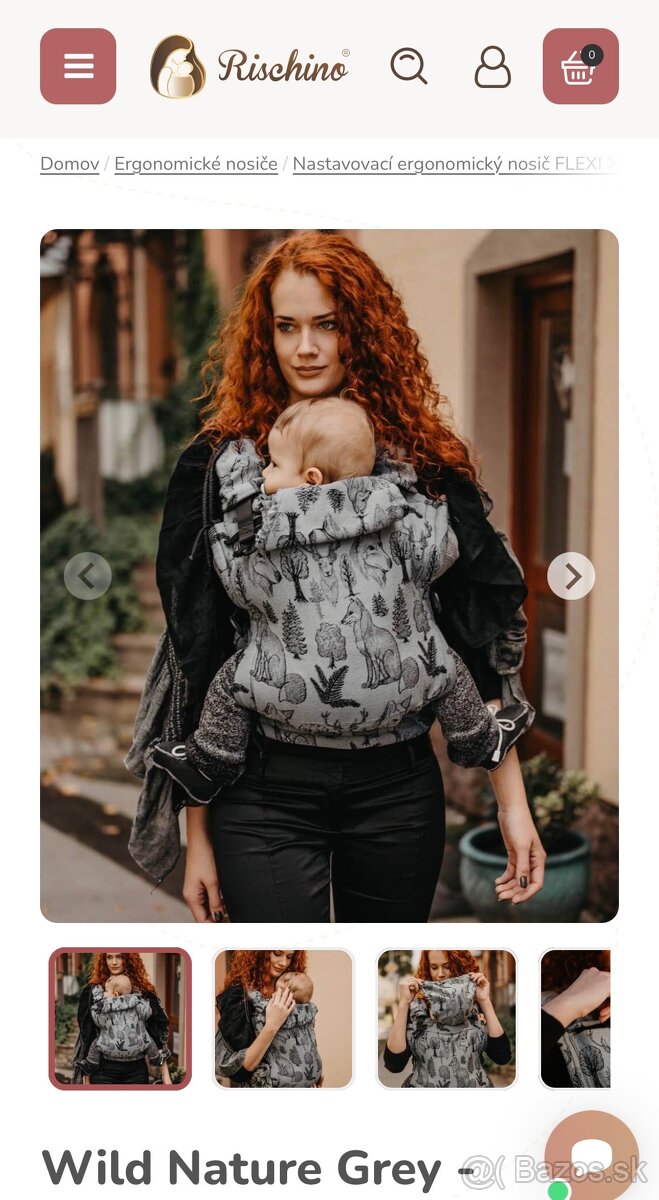The image size is (659, 1200).
Task: Open the hamburger menu
Action: point(78,66)
